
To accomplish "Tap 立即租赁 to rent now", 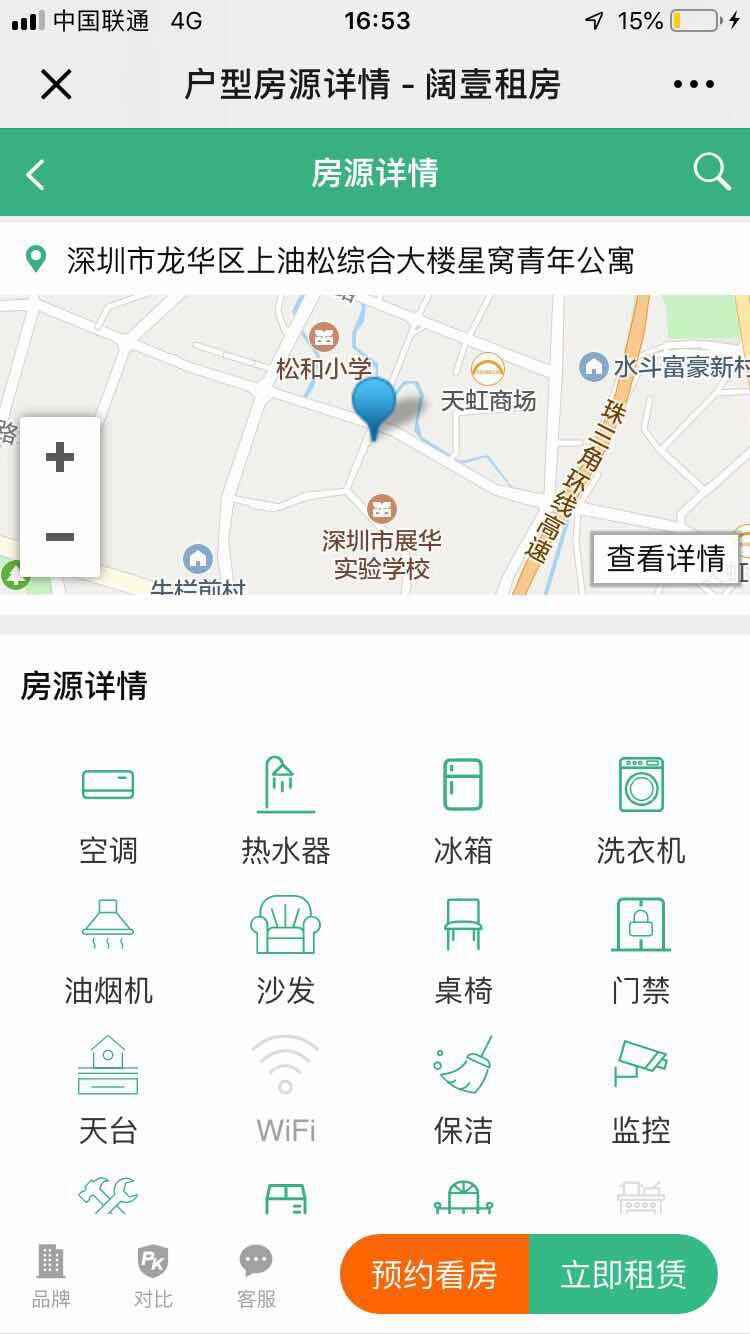I will [623, 1274].
